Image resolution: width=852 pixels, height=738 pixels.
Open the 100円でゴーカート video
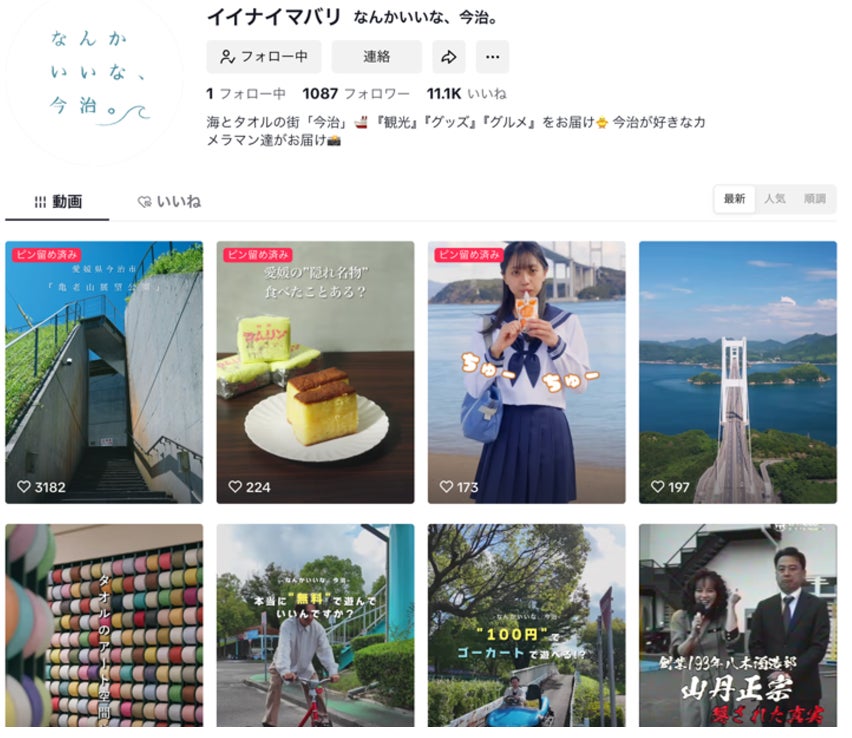[x=526, y=625]
